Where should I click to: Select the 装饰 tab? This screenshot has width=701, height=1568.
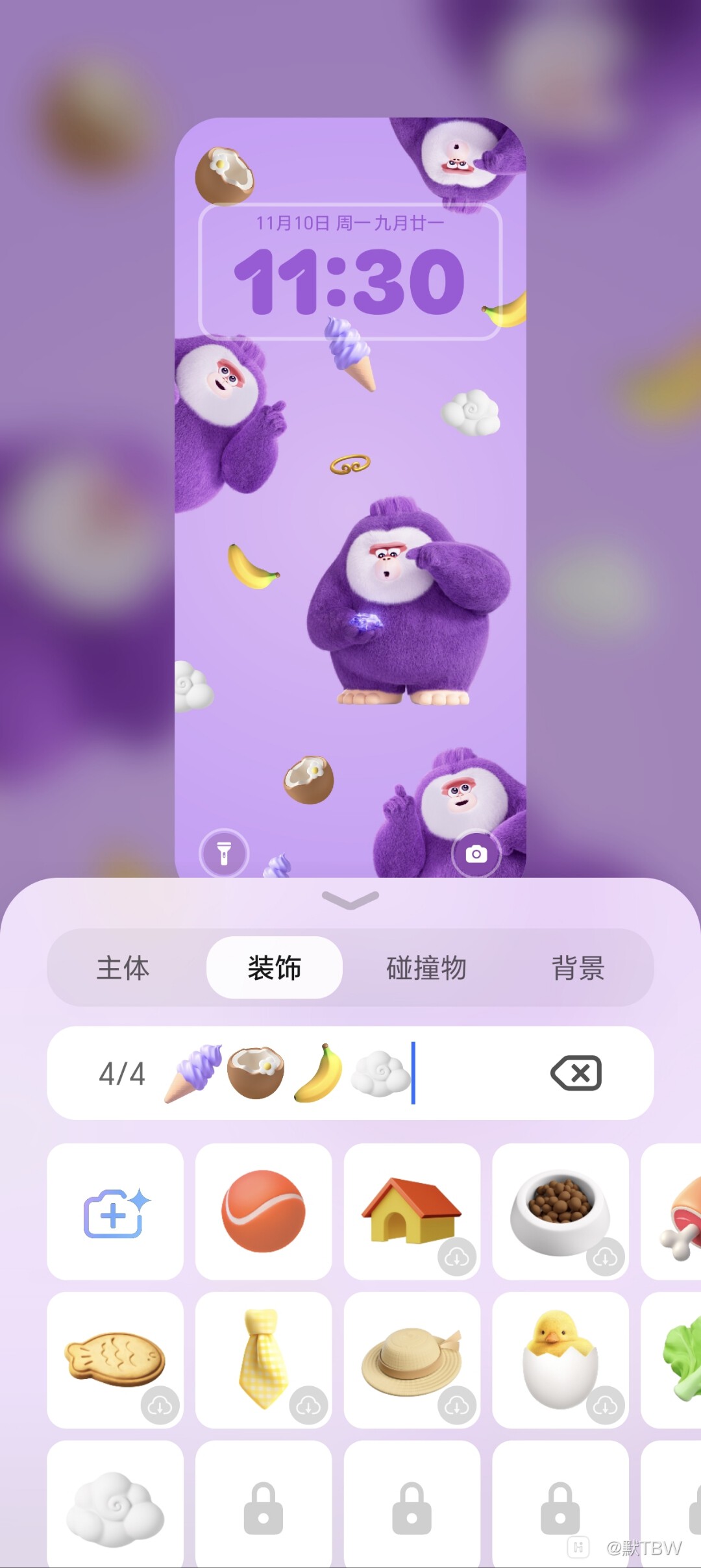coord(274,968)
